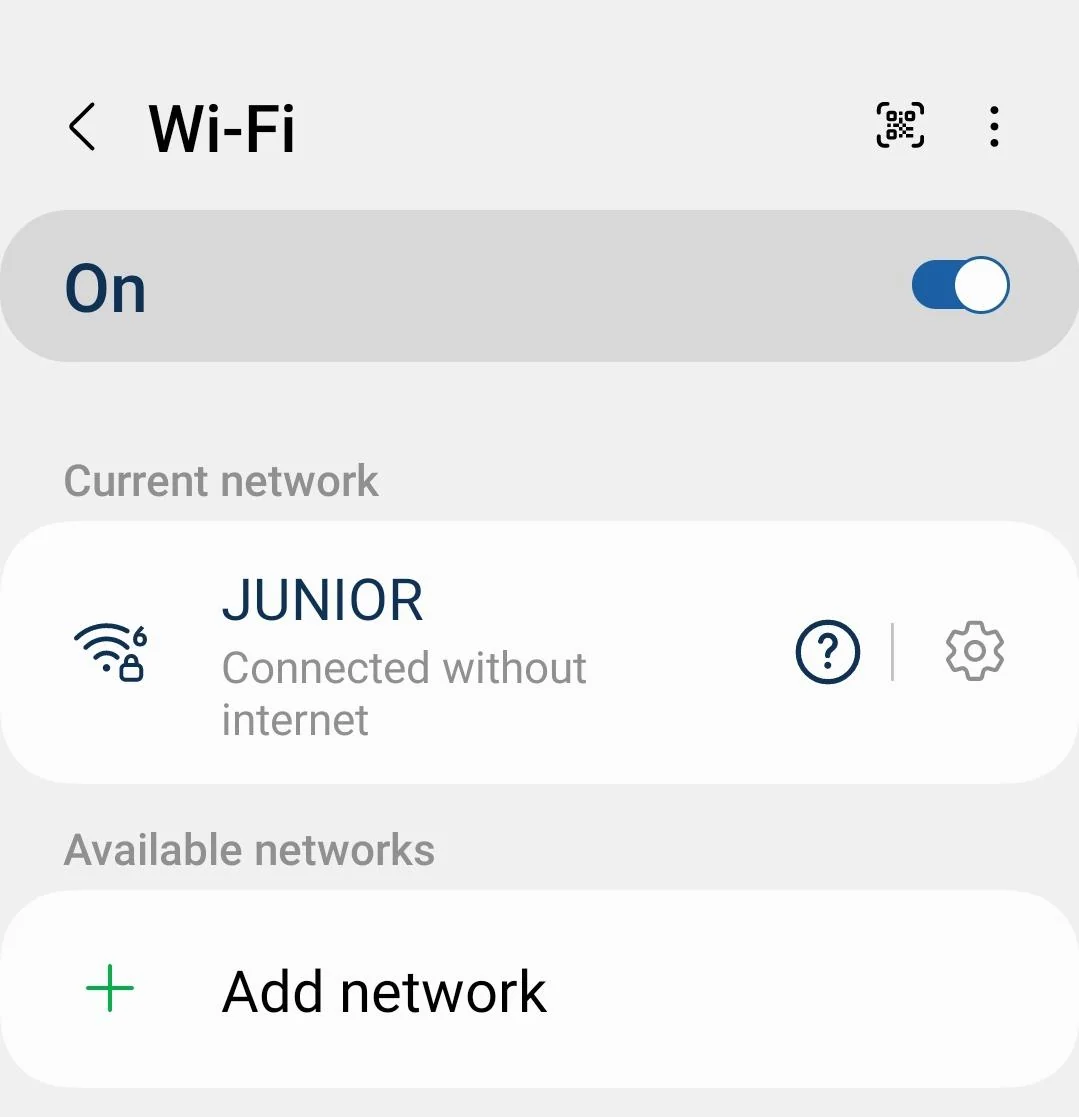Tap the Available networks section label
The height and width of the screenshot is (1117, 1079).
point(248,849)
